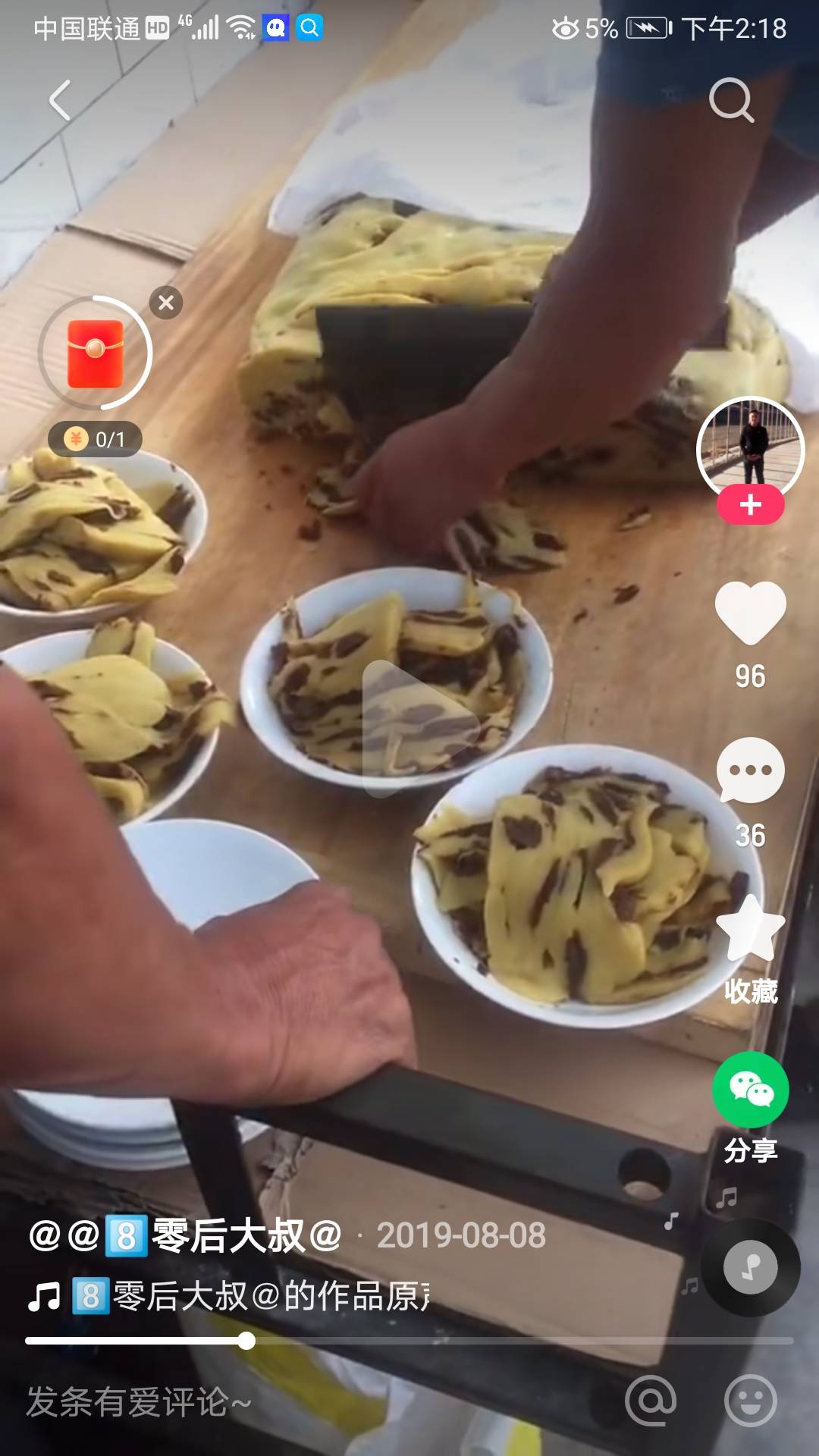Save the video with 收藏 star

click(x=750, y=928)
